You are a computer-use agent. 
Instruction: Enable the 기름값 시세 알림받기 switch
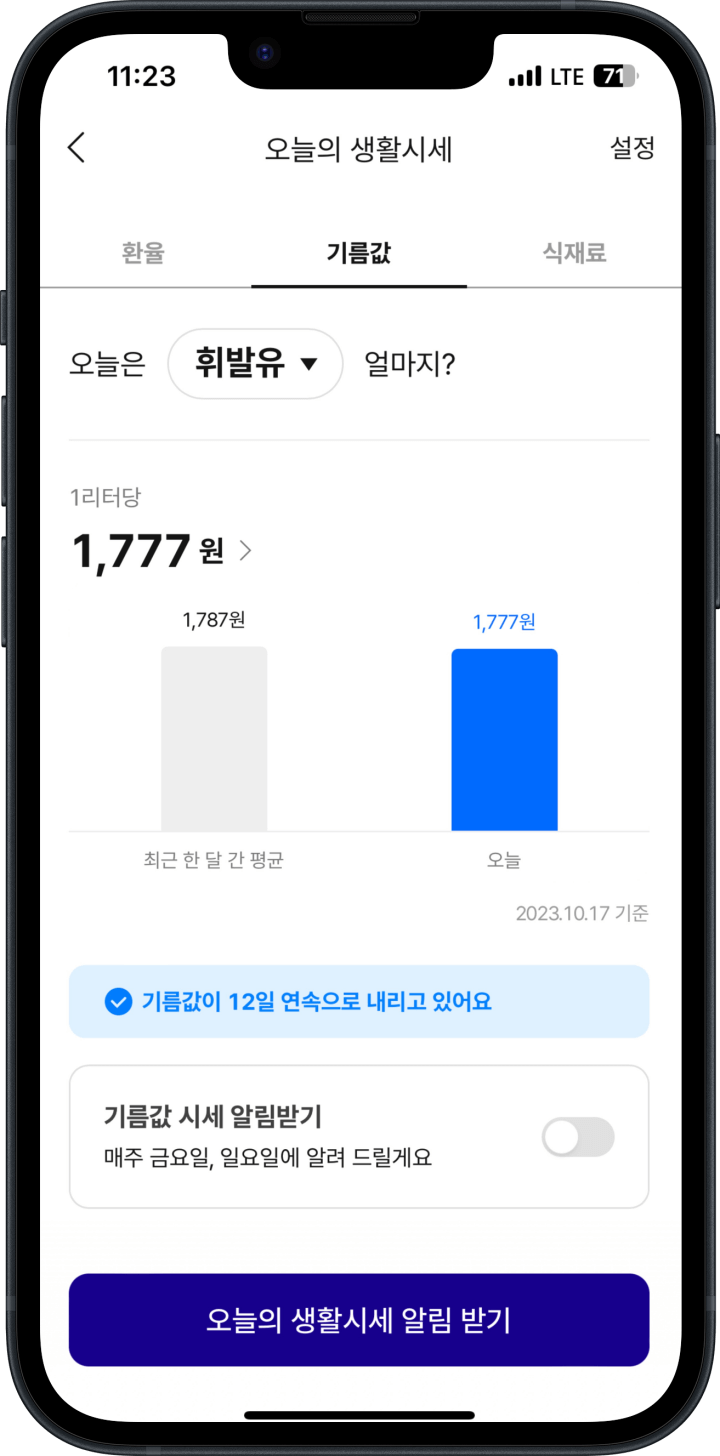(578, 1137)
